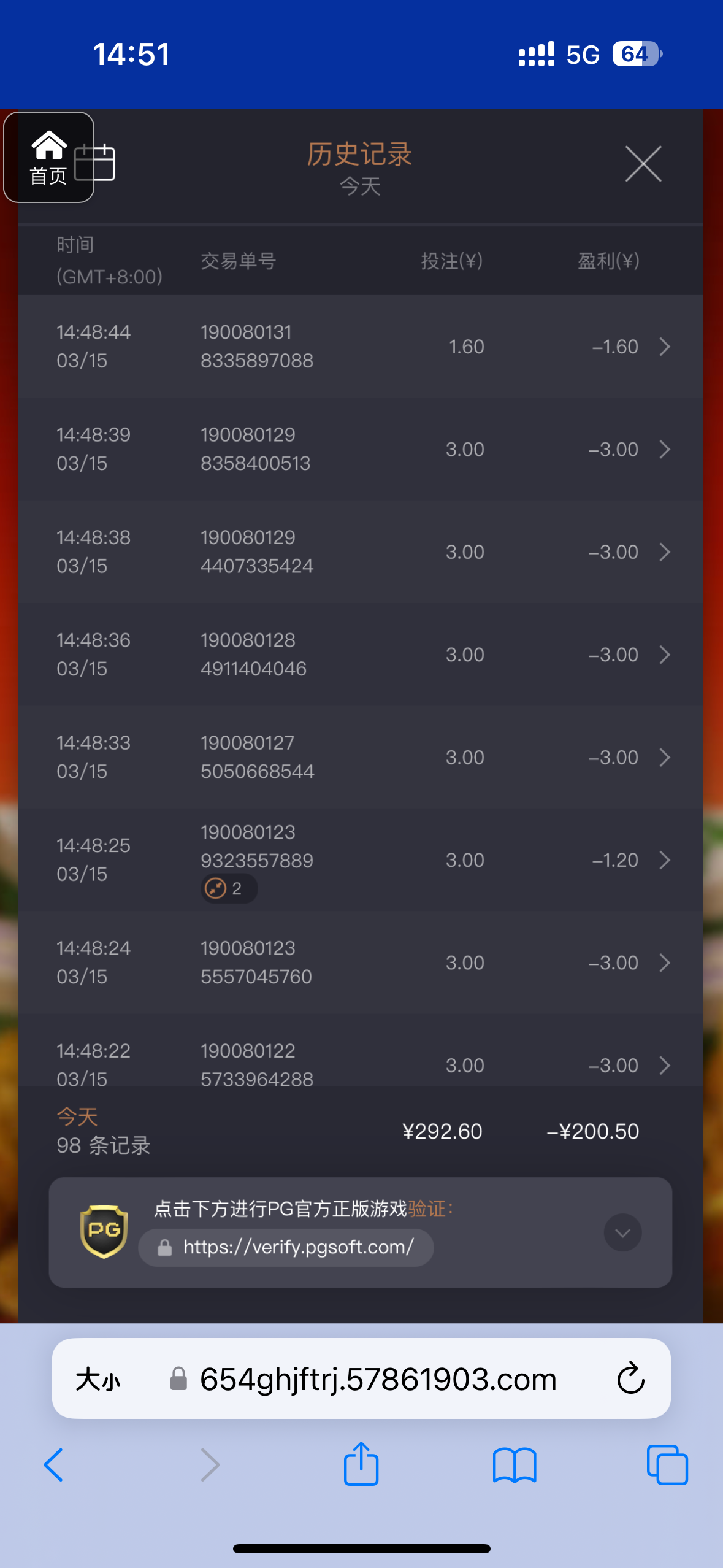The height and width of the screenshot is (1568, 723).
Task: Go to 首页 home button
Action: point(48,158)
